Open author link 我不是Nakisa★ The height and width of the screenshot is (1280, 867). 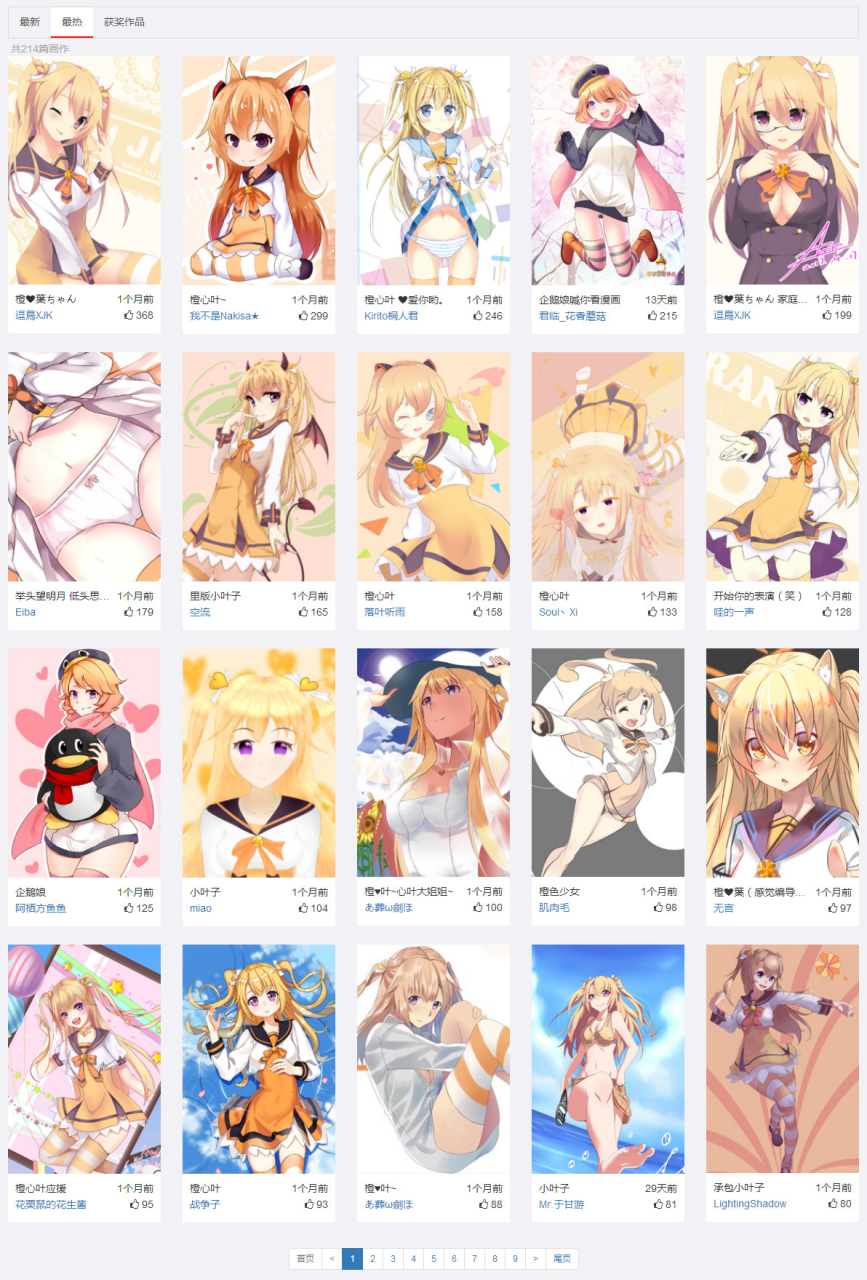(x=224, y=316)
